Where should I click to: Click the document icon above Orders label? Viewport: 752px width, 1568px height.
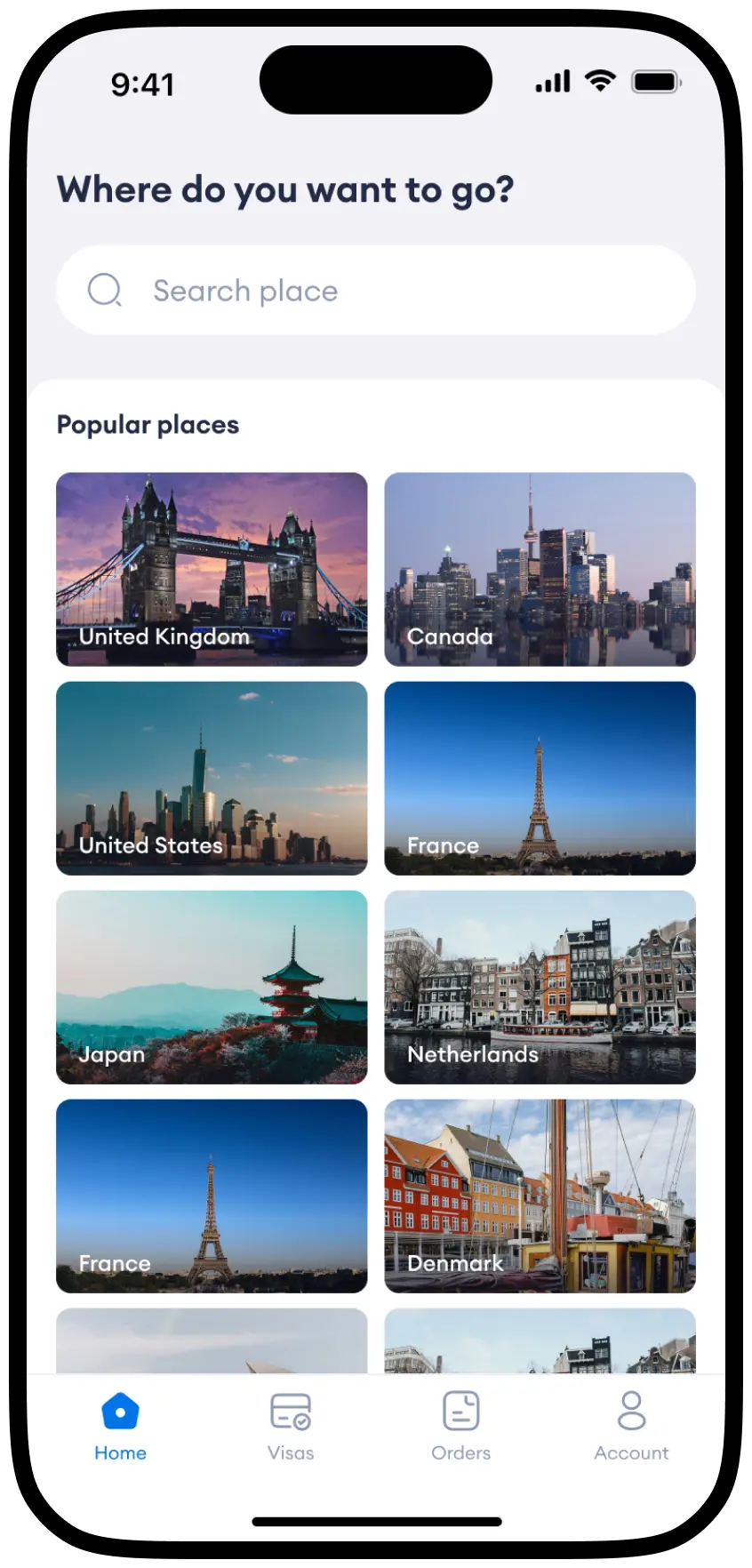pos(461,1410)
